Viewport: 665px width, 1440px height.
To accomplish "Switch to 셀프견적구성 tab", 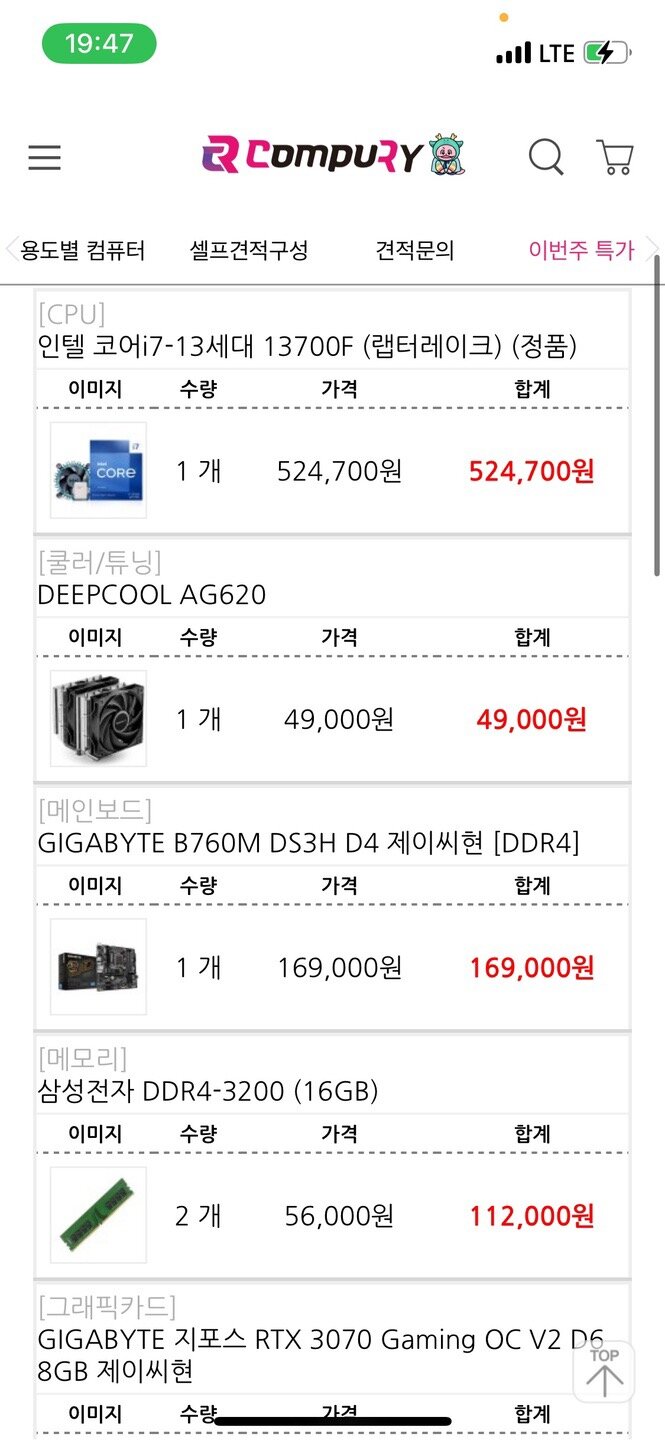I will coord(249,250).
